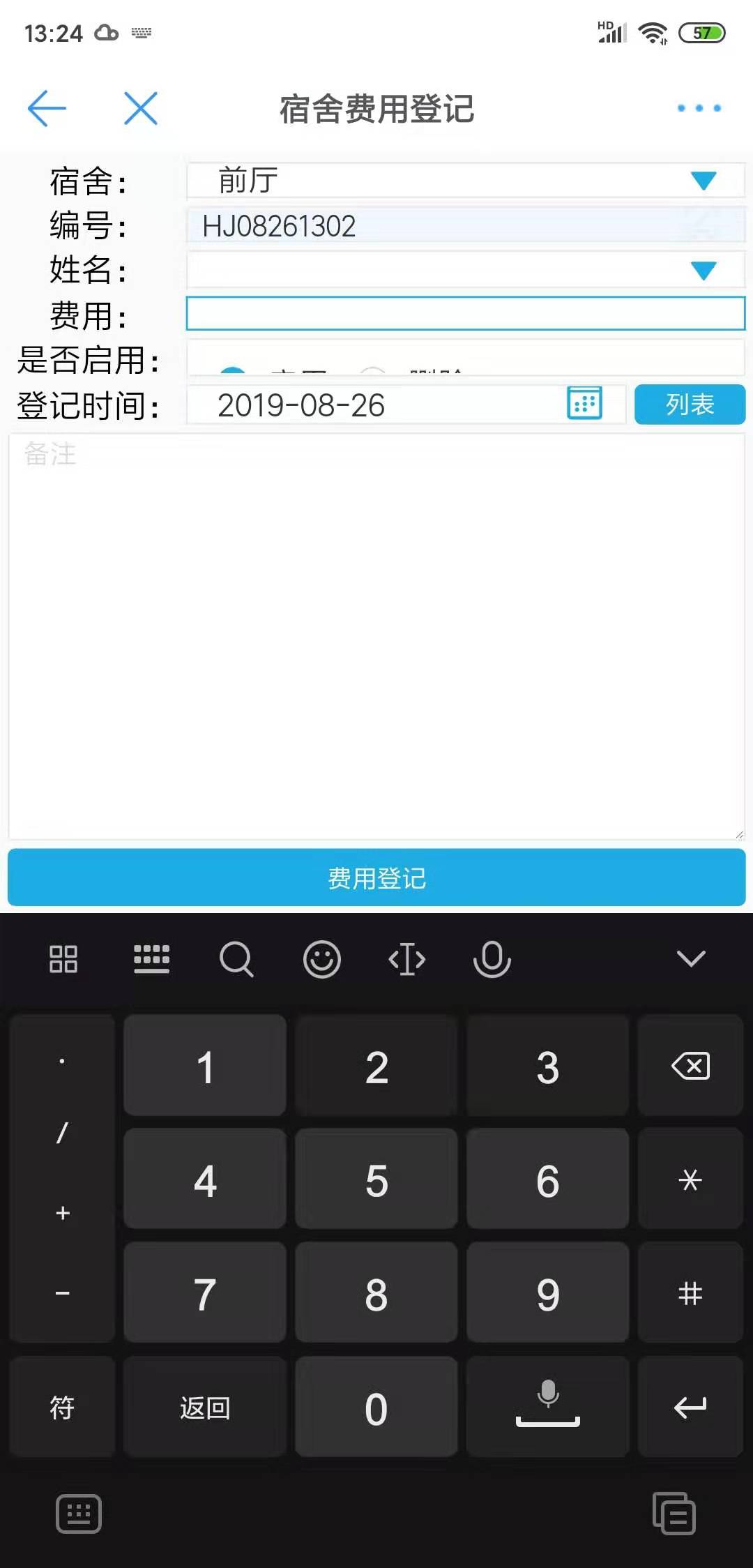Image resolution: width=753 pixels, height=1568 pixels.
Task: Tap the 备注 remarks text area
Action: [x=376, y=635]
